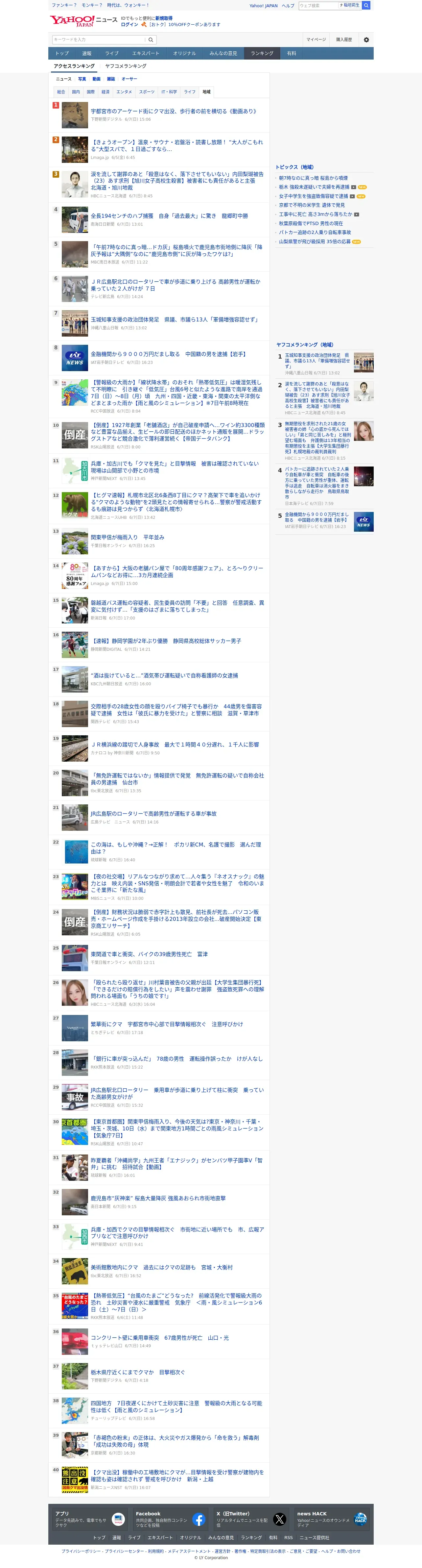Open the rank 19 JR横浜線 踏切 accident article
The width and height of the screenshot is (422, 1568).
(175, 745)
